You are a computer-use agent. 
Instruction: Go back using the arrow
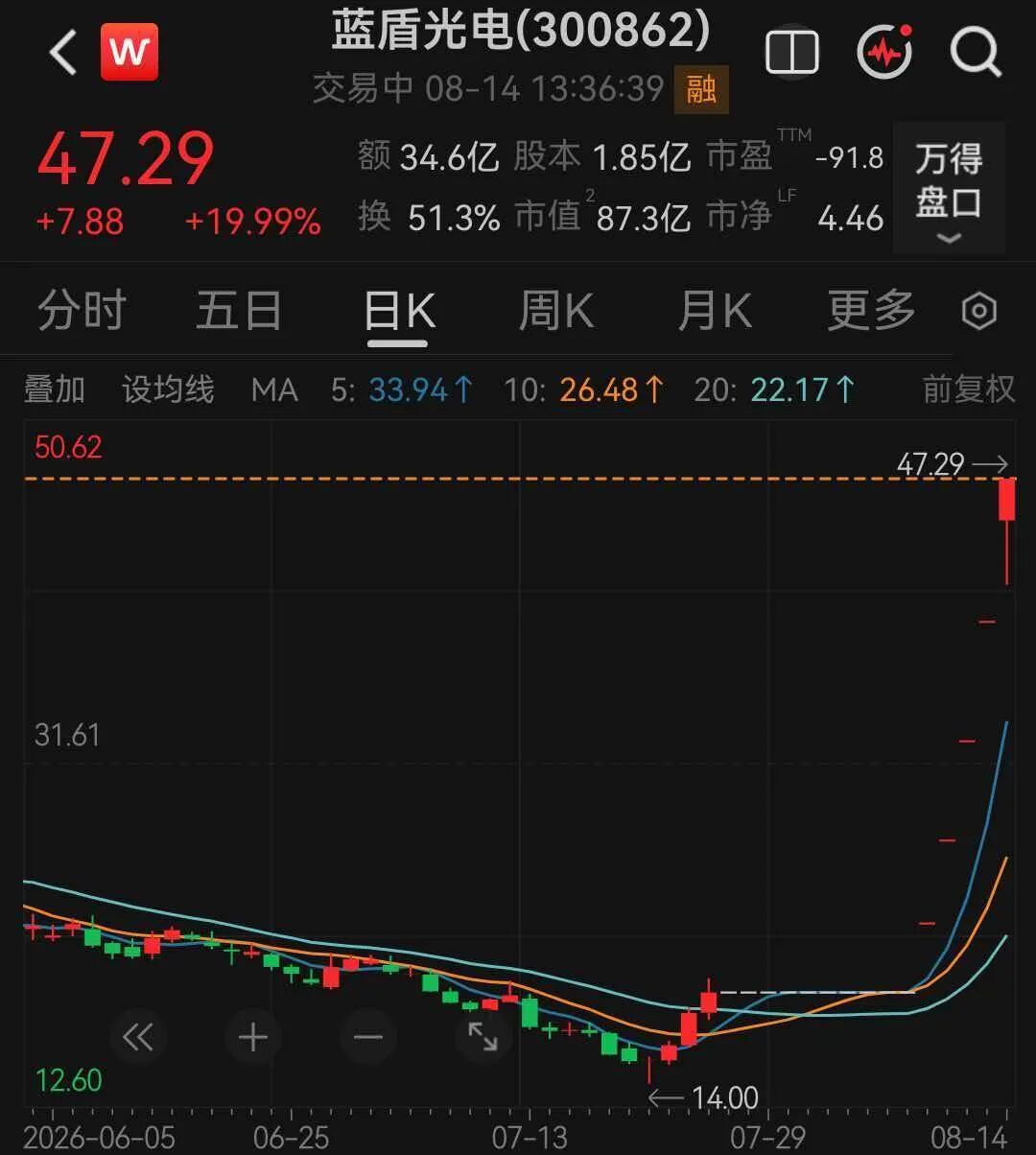(63, 52)
